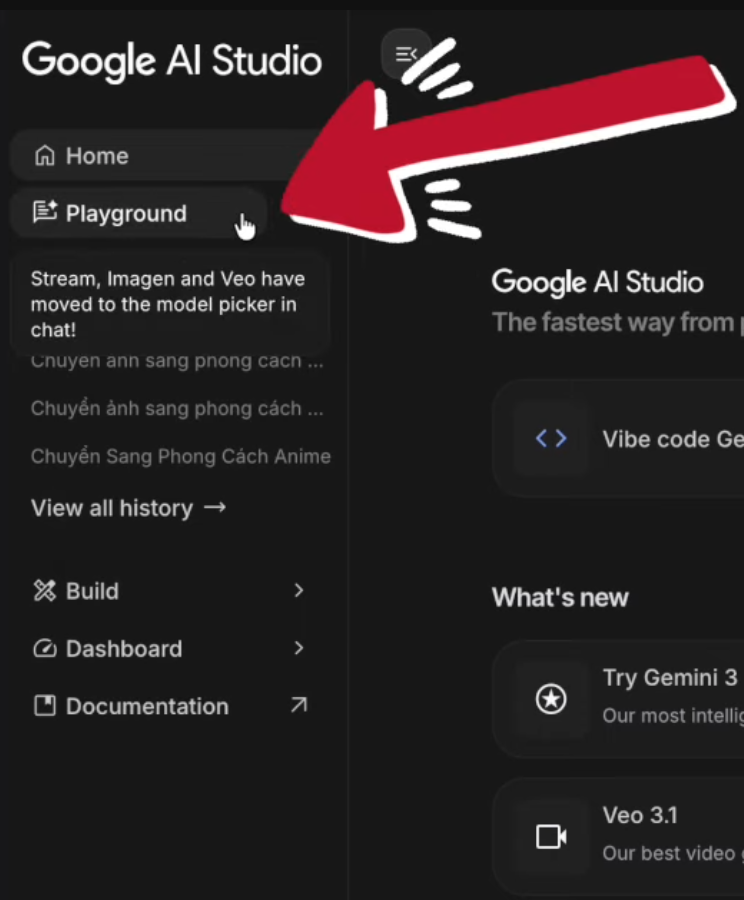The width and height of the screenshot is (744, 900).
Task: Open the Veo 3.1 card
Action: pos(620,835)
